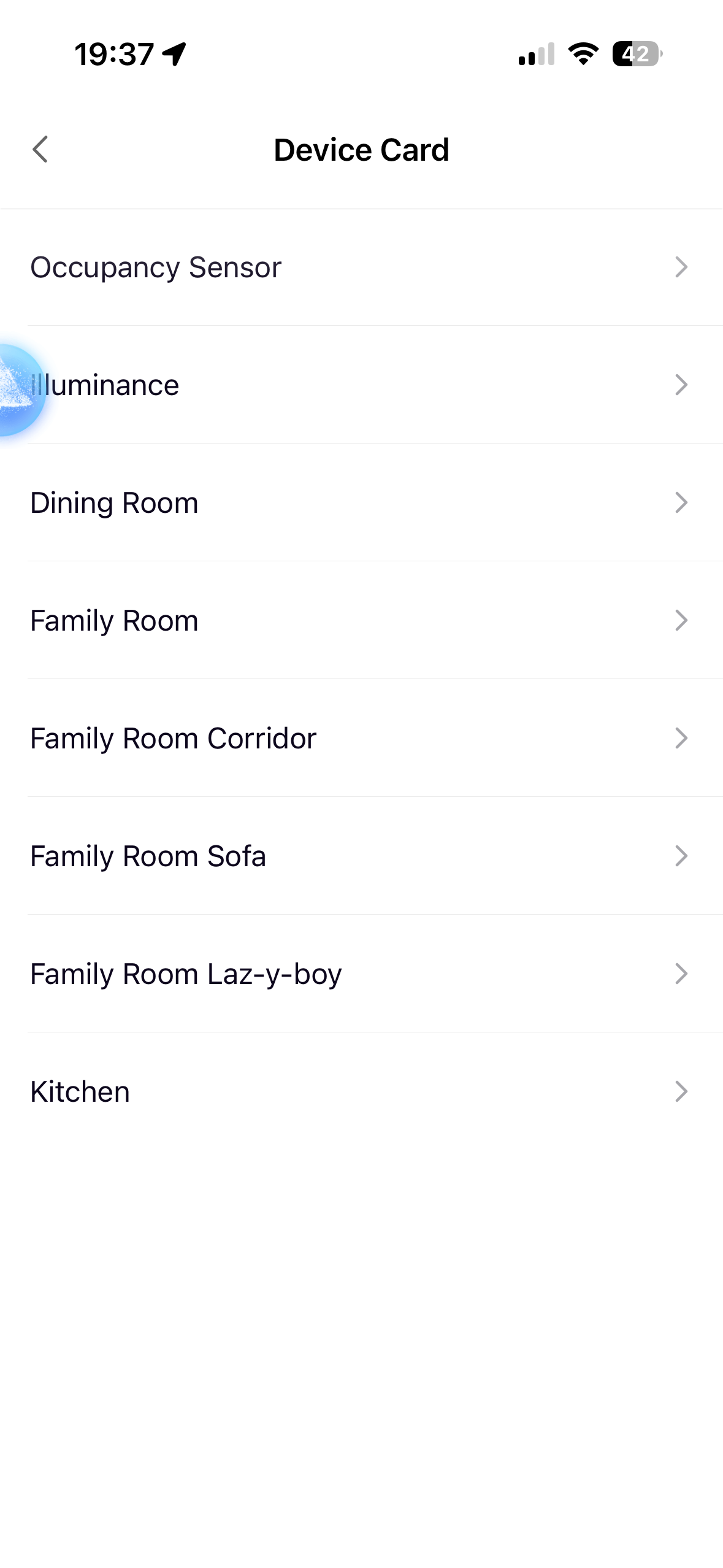
Task: Select the Dining Room entry
Action: point(361,503)
